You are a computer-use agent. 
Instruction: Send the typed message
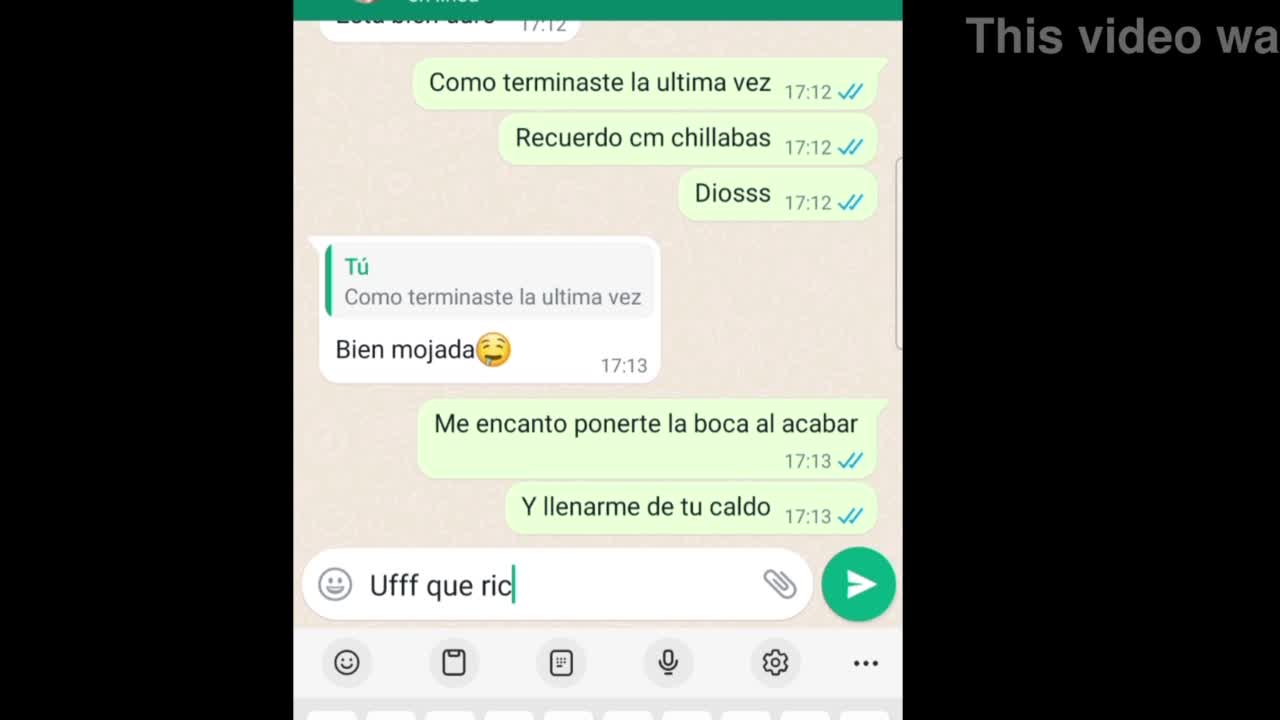[858, 585]
